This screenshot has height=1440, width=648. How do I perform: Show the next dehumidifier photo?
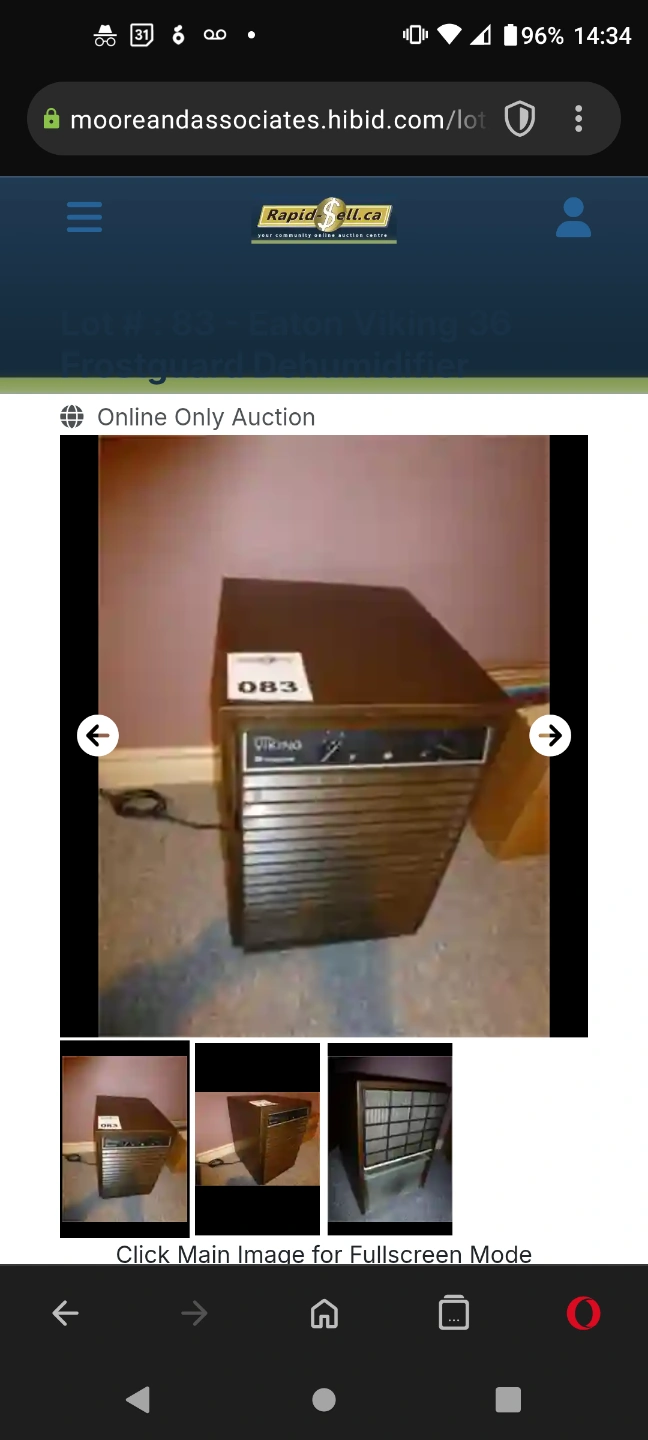coord(550,736)
